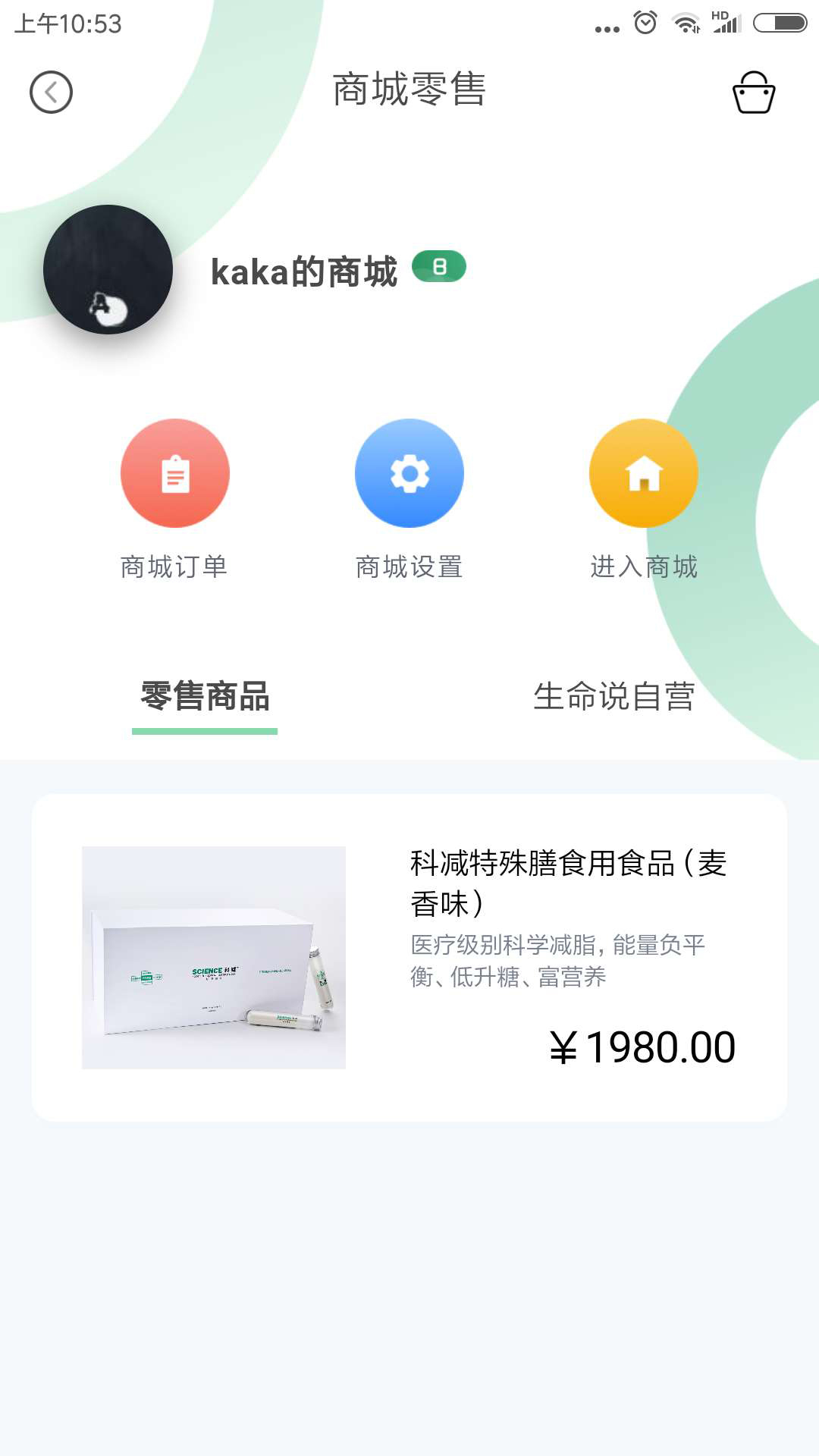Tap the green level 8 badge
This screenshot has width=819, height=1456.
438,267
